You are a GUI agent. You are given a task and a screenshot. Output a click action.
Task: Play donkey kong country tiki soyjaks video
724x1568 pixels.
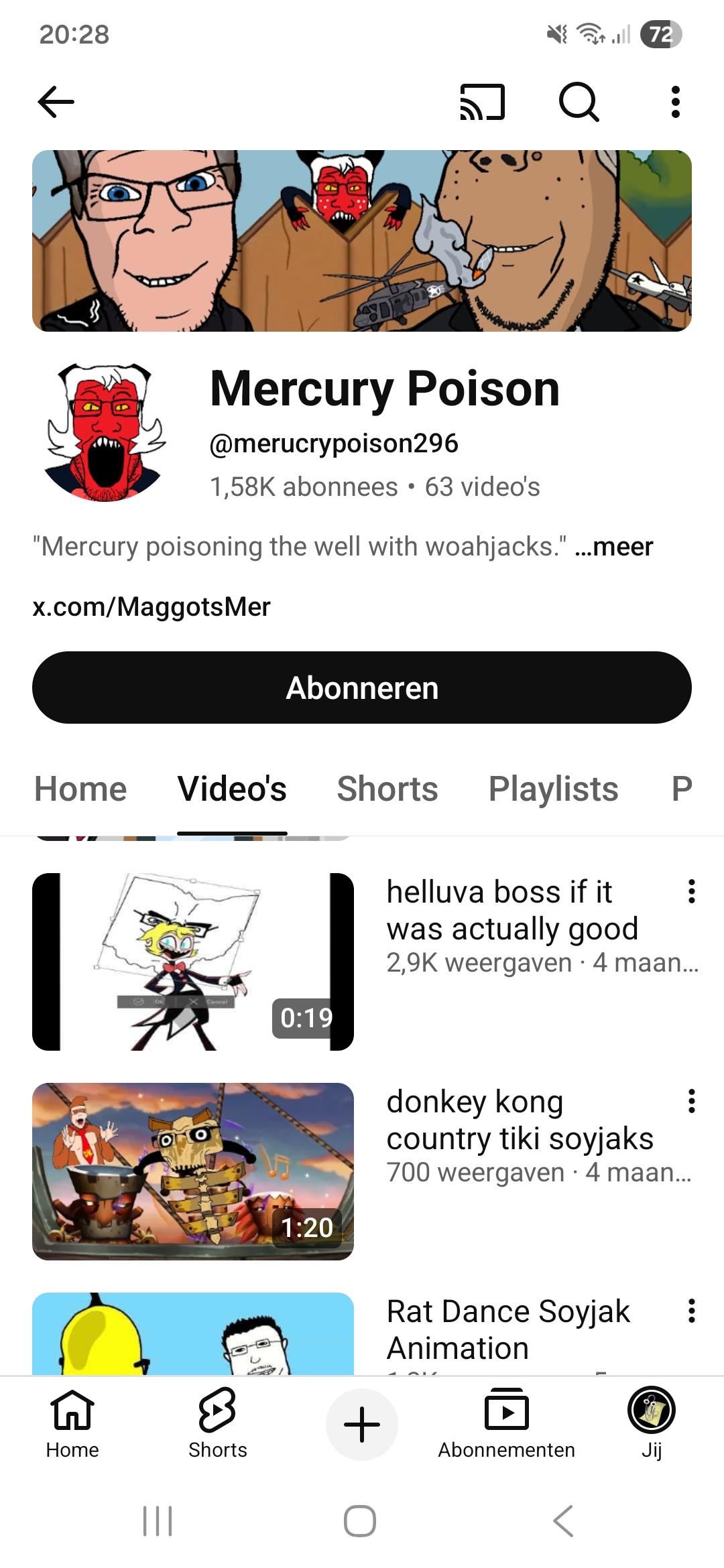(193, 1171)
